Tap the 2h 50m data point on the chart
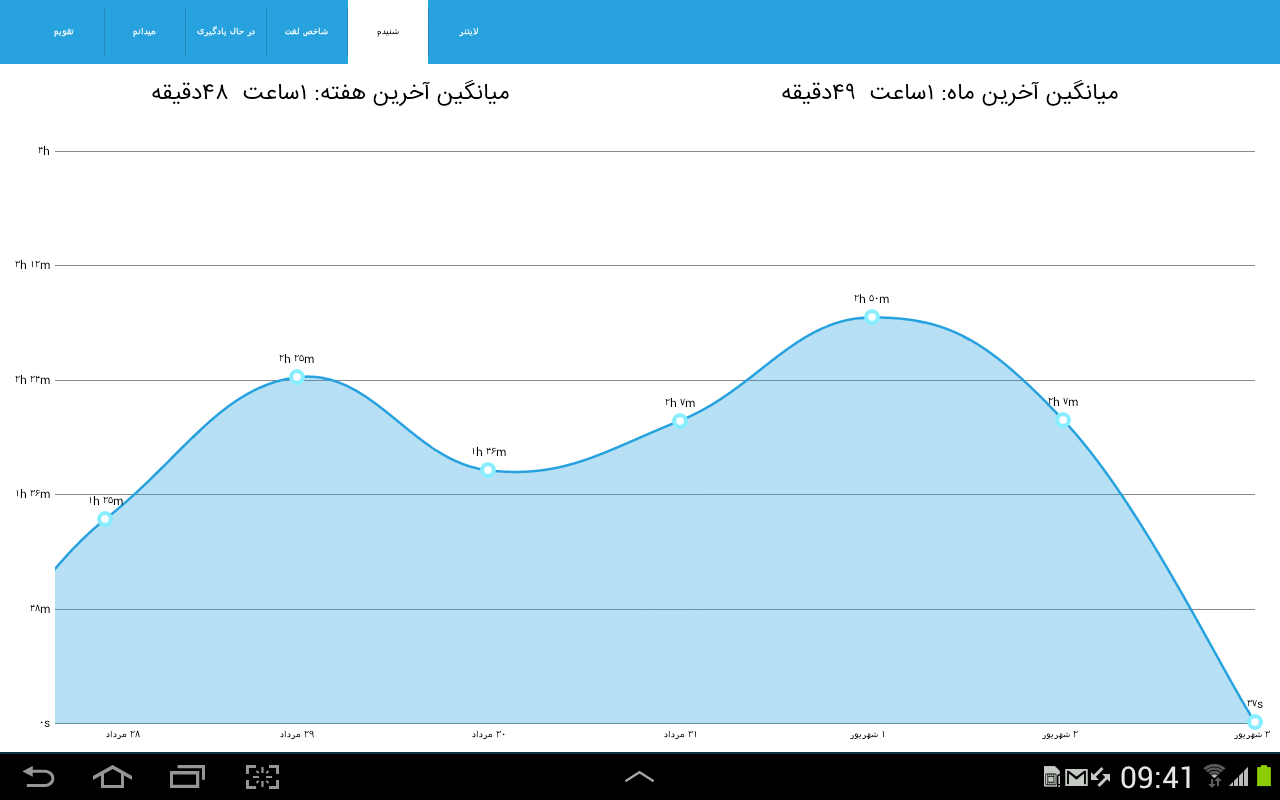This screenshot has width=1280, height=800. tap(872, 317)
